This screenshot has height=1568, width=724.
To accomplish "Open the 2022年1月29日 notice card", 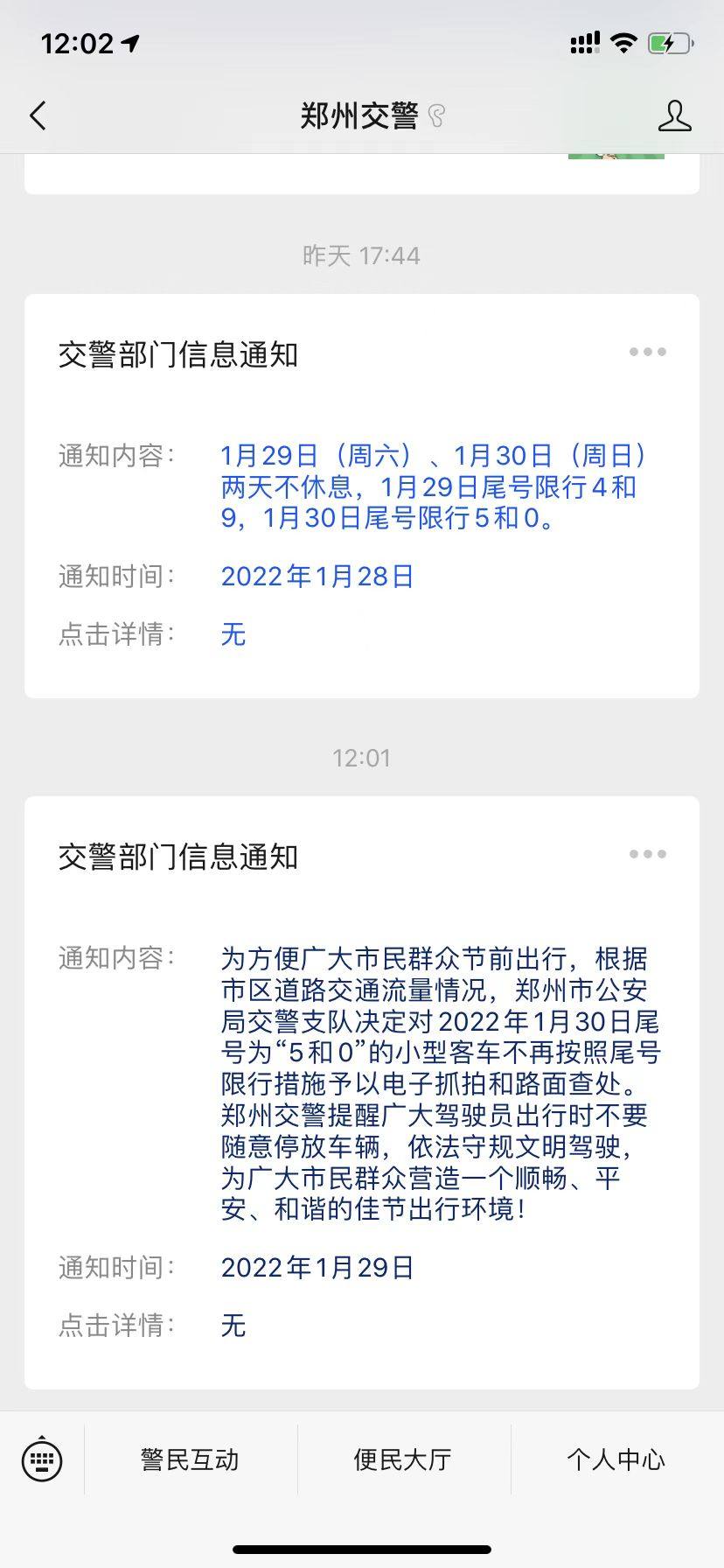I will 361,1092.
